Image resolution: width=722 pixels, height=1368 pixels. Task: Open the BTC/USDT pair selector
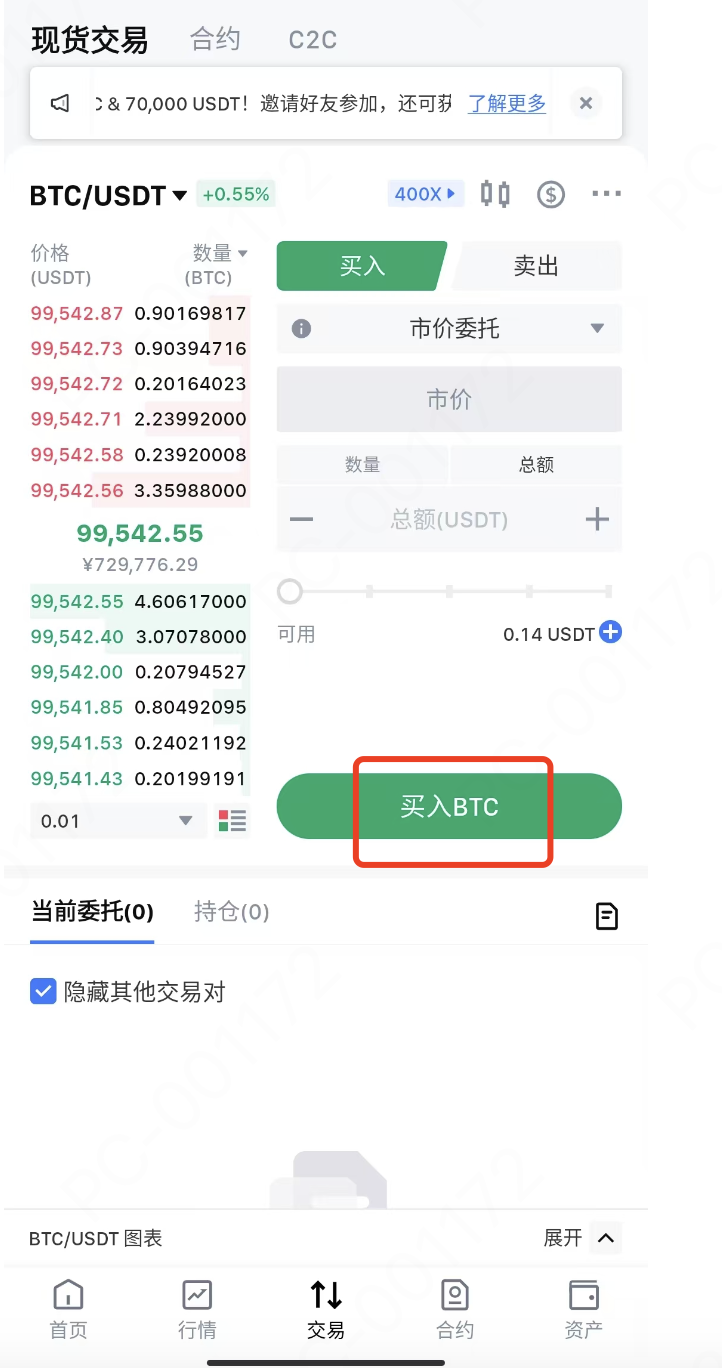click(x=108, y=195)
